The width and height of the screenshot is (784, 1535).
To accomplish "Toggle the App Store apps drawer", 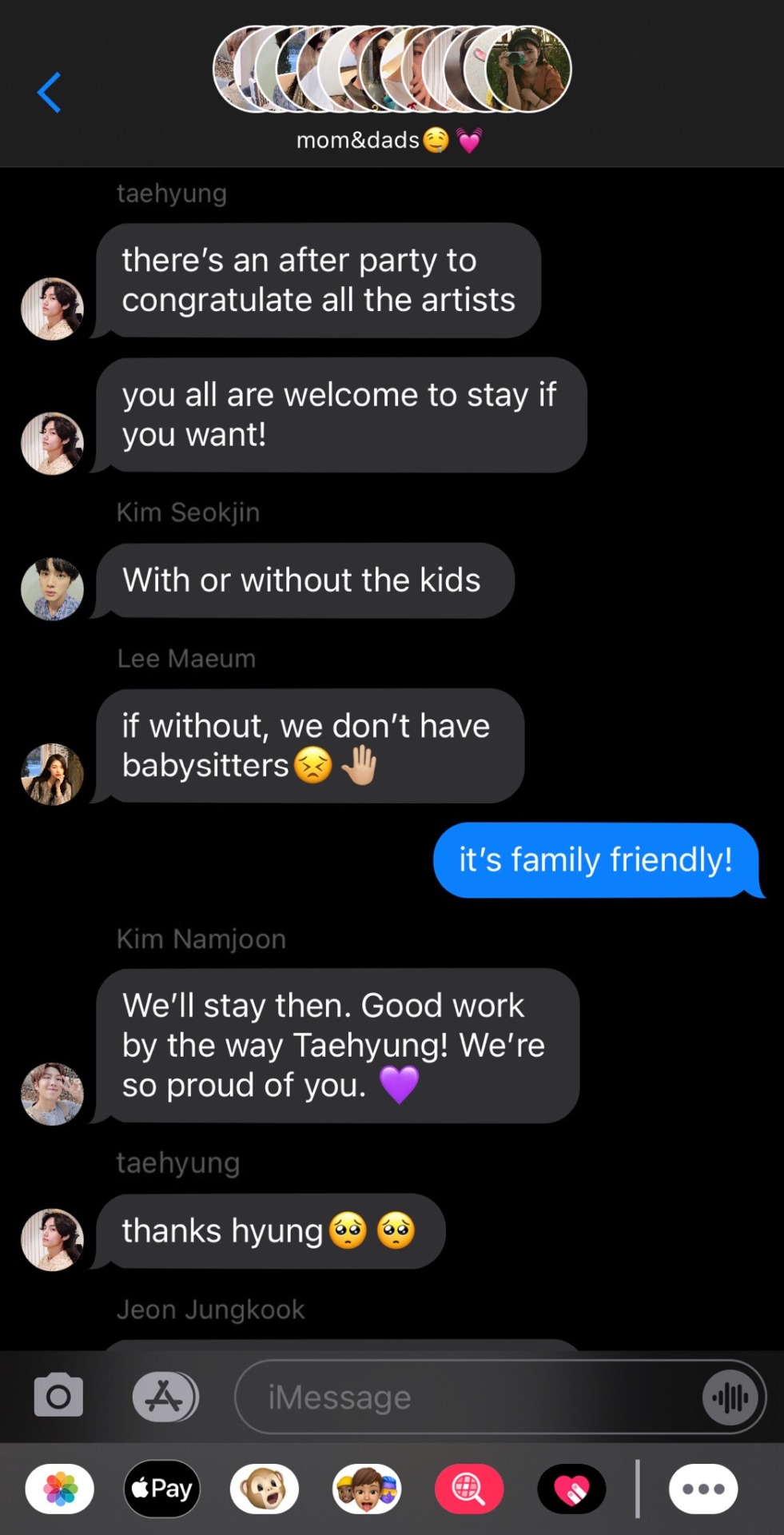I will click(x=165, y=1397).
